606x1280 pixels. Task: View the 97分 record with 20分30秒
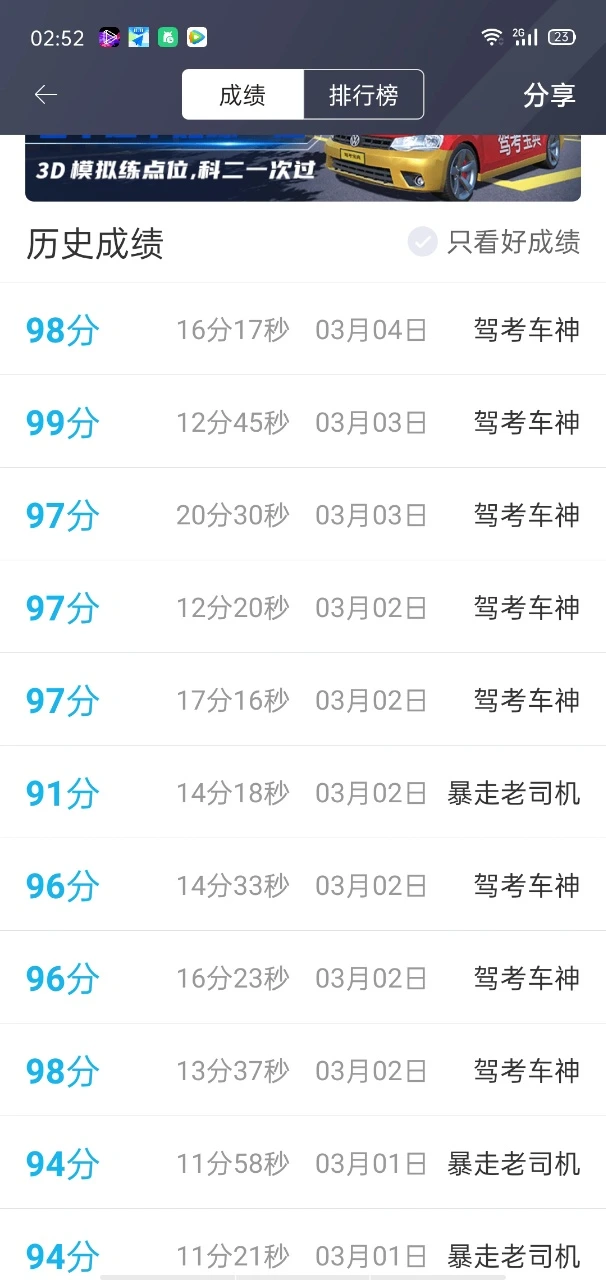(302, 515)
